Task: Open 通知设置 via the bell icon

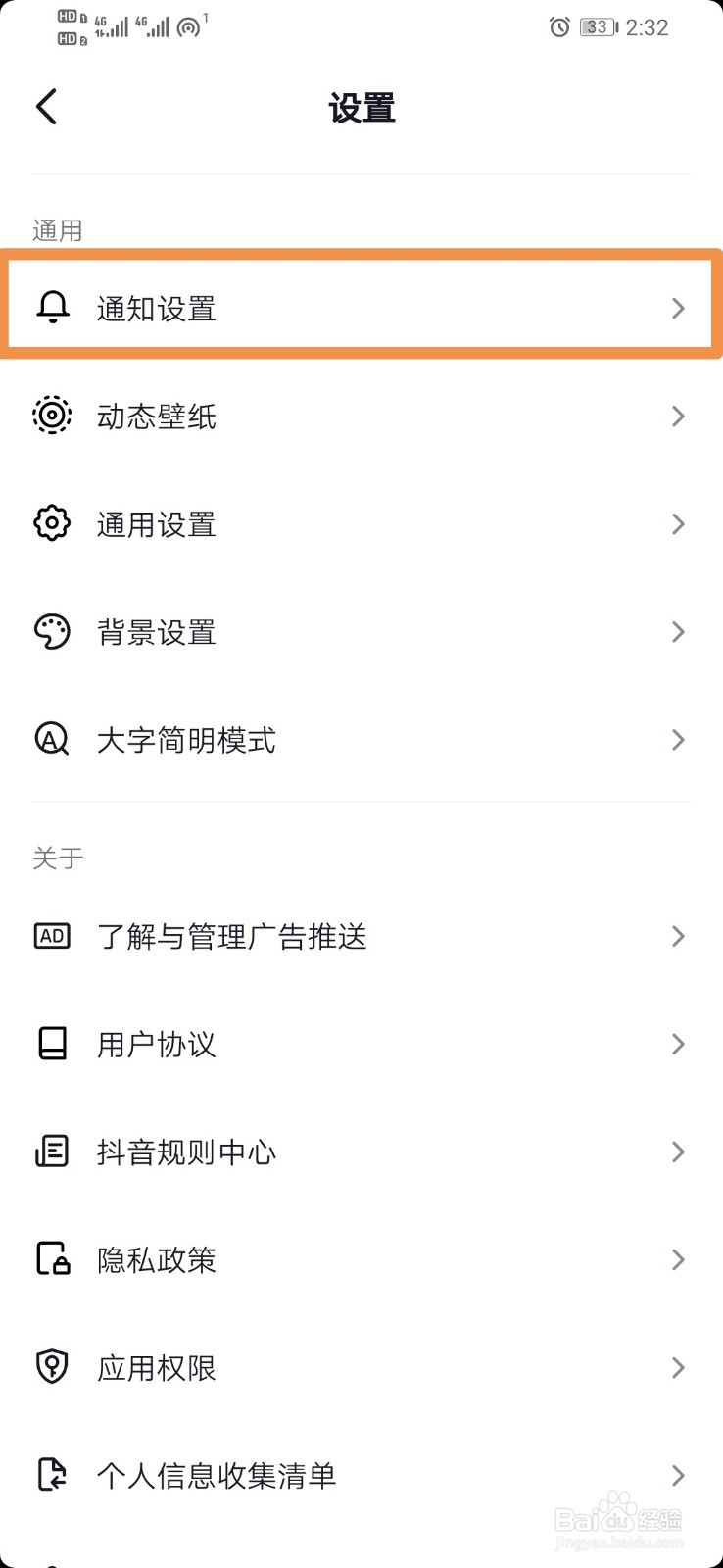Action: point(52,307)
